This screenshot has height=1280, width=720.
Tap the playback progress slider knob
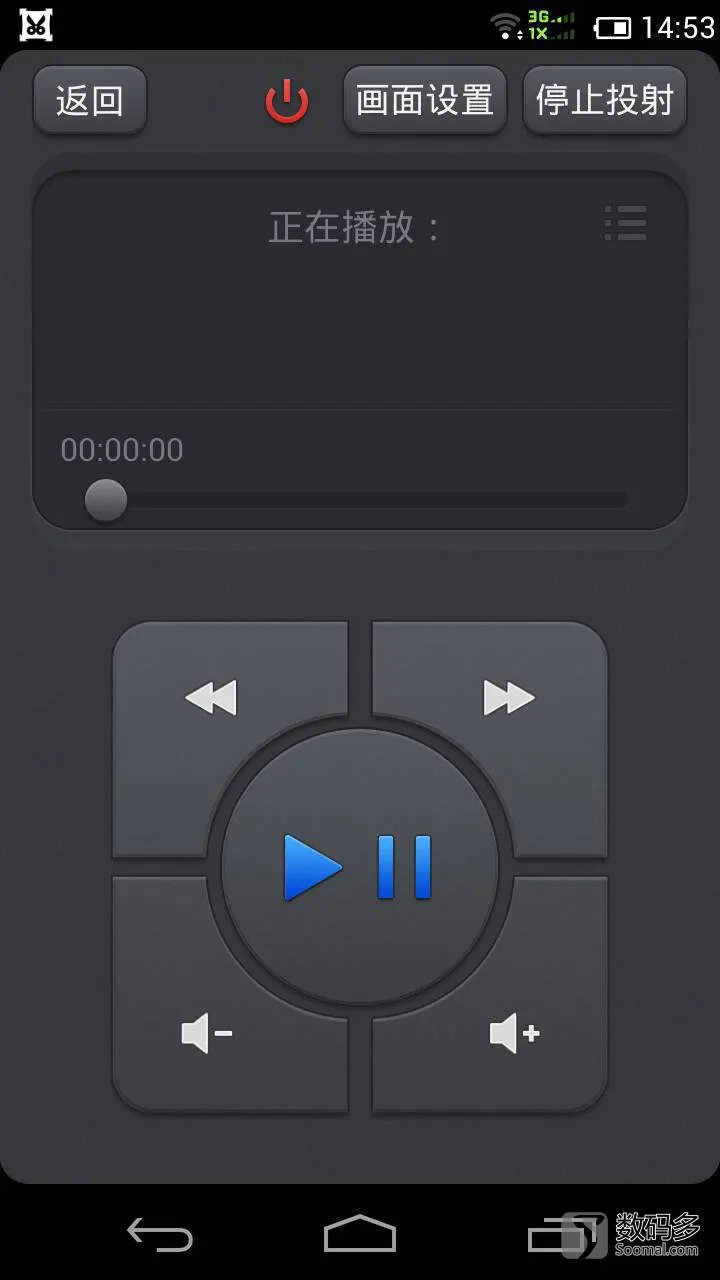(106, 500)
